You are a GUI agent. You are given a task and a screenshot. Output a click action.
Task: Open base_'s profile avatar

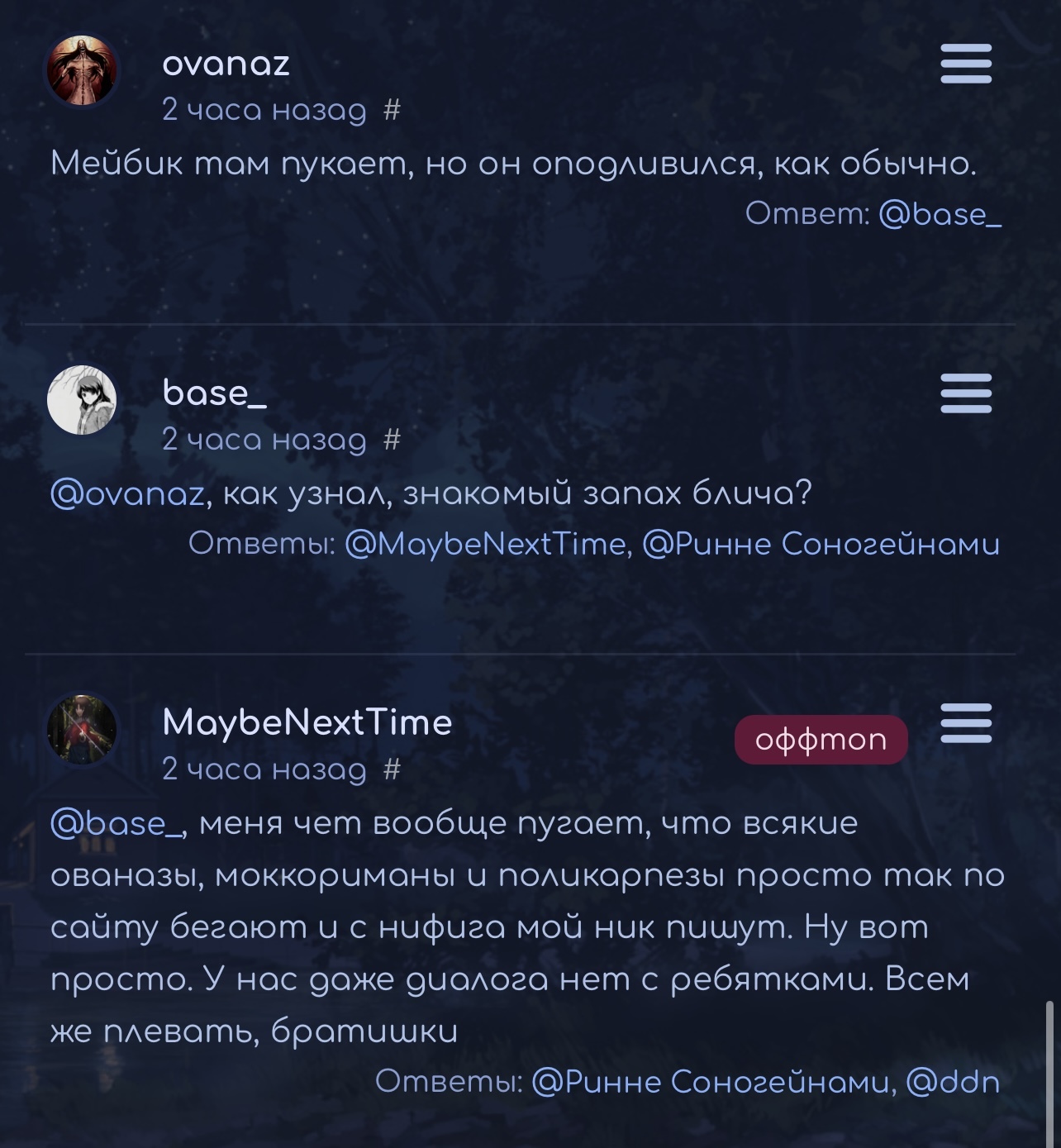82,400
